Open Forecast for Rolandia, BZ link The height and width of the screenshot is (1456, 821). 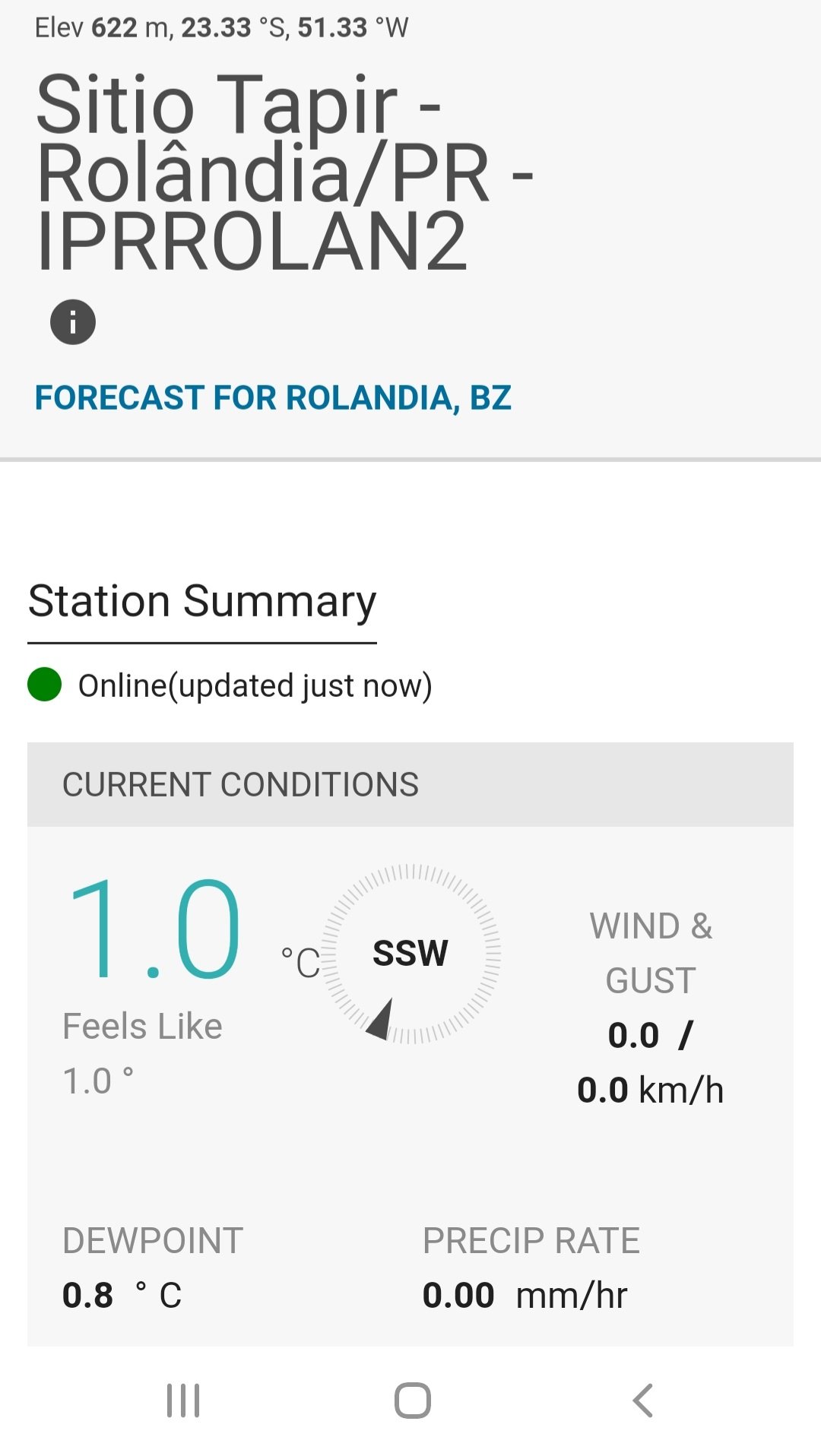[x=273, y=397]
